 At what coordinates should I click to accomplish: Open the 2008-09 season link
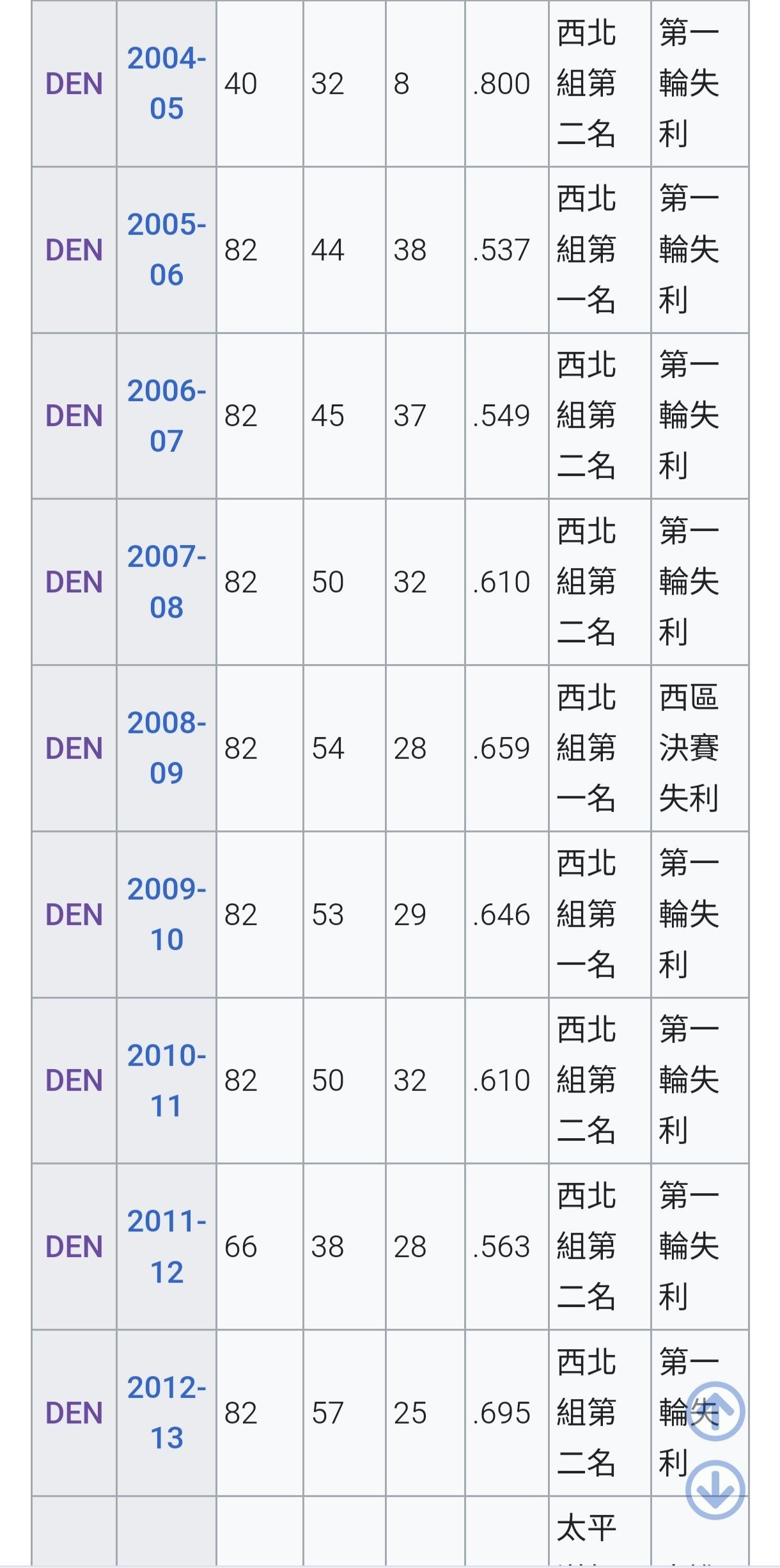point(166,748)
